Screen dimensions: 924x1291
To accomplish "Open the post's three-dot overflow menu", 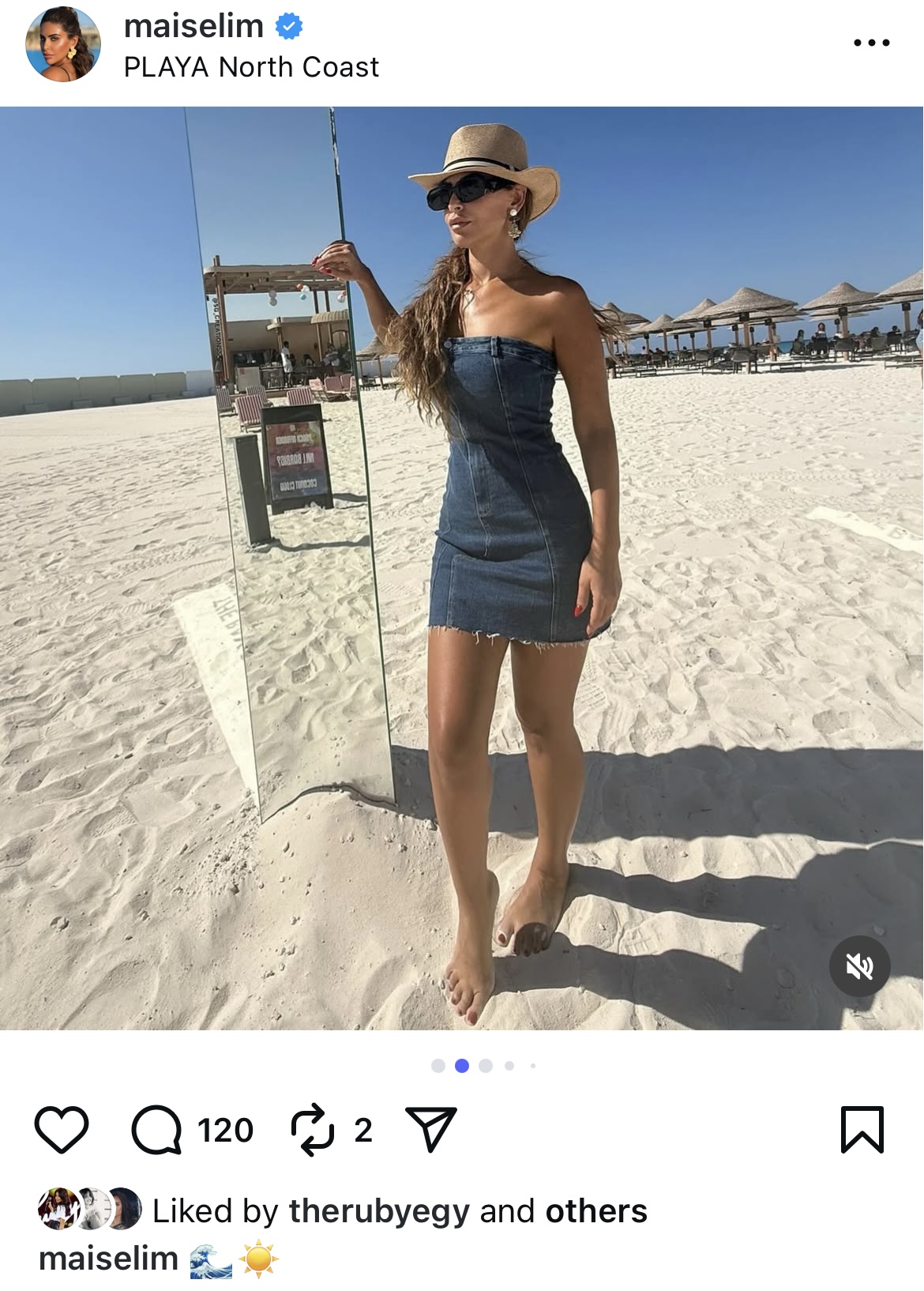I will (x=871, y=43).
